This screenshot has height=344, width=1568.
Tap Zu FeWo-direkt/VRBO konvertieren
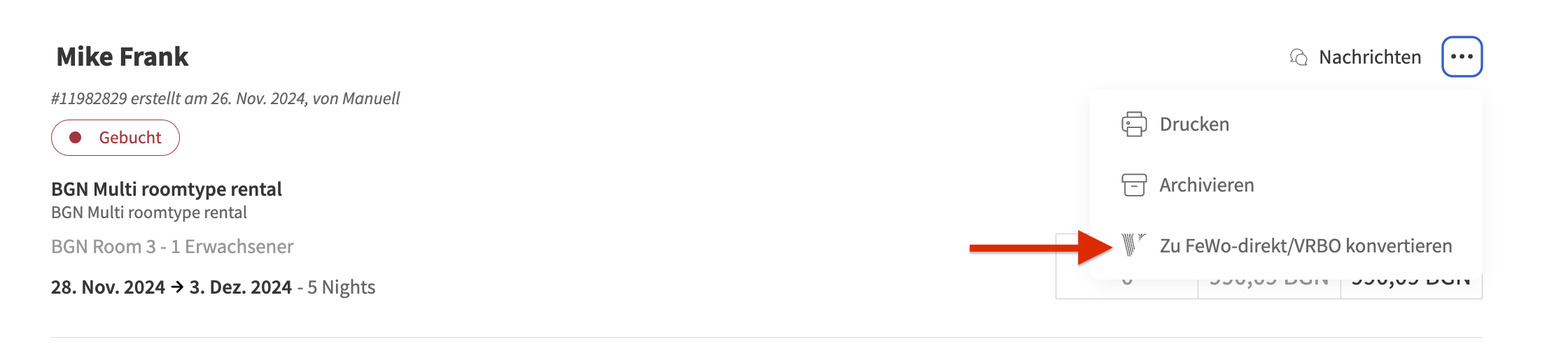(1305, 246)
